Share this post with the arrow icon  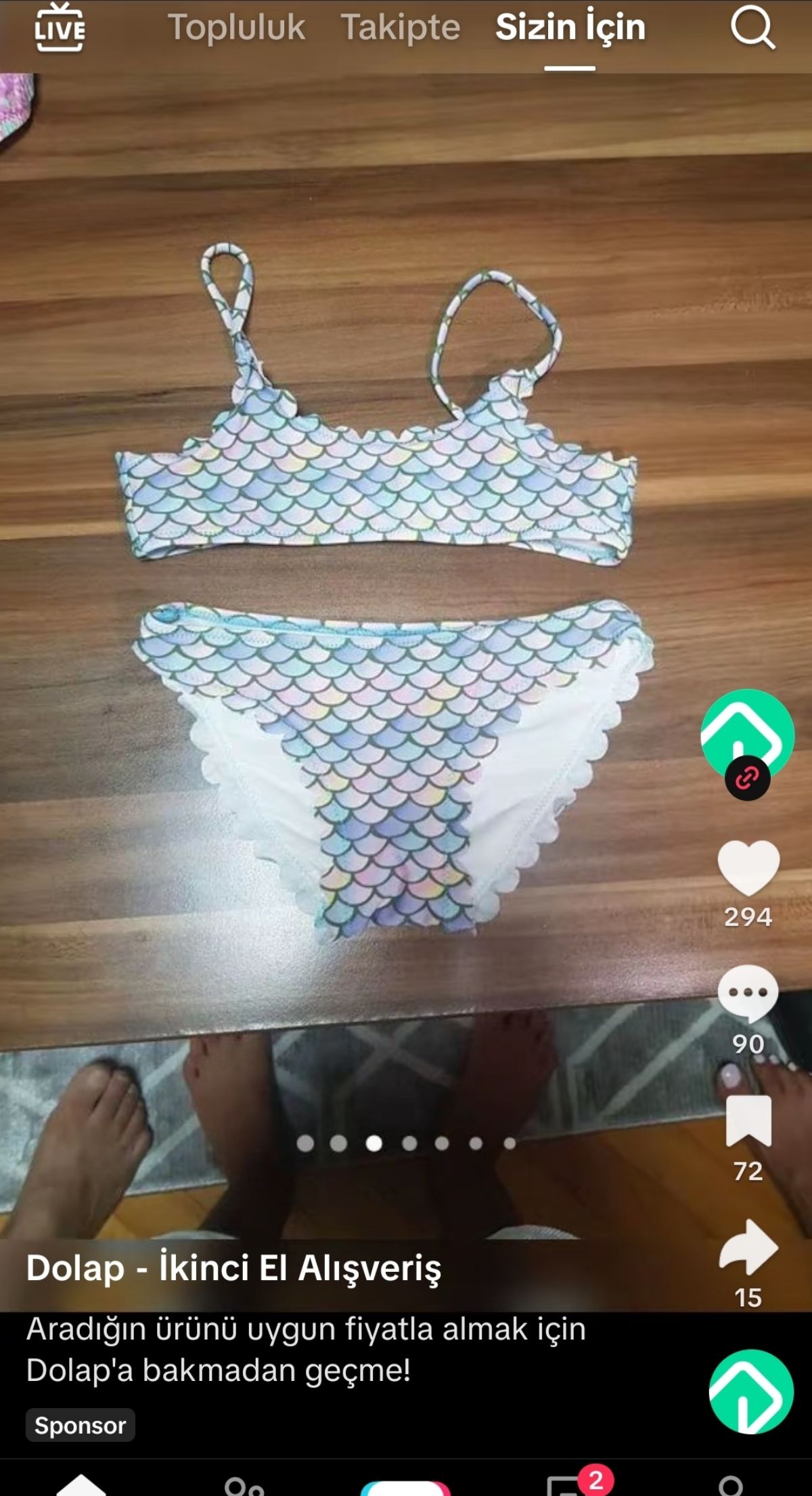(x=748, y=1247)
